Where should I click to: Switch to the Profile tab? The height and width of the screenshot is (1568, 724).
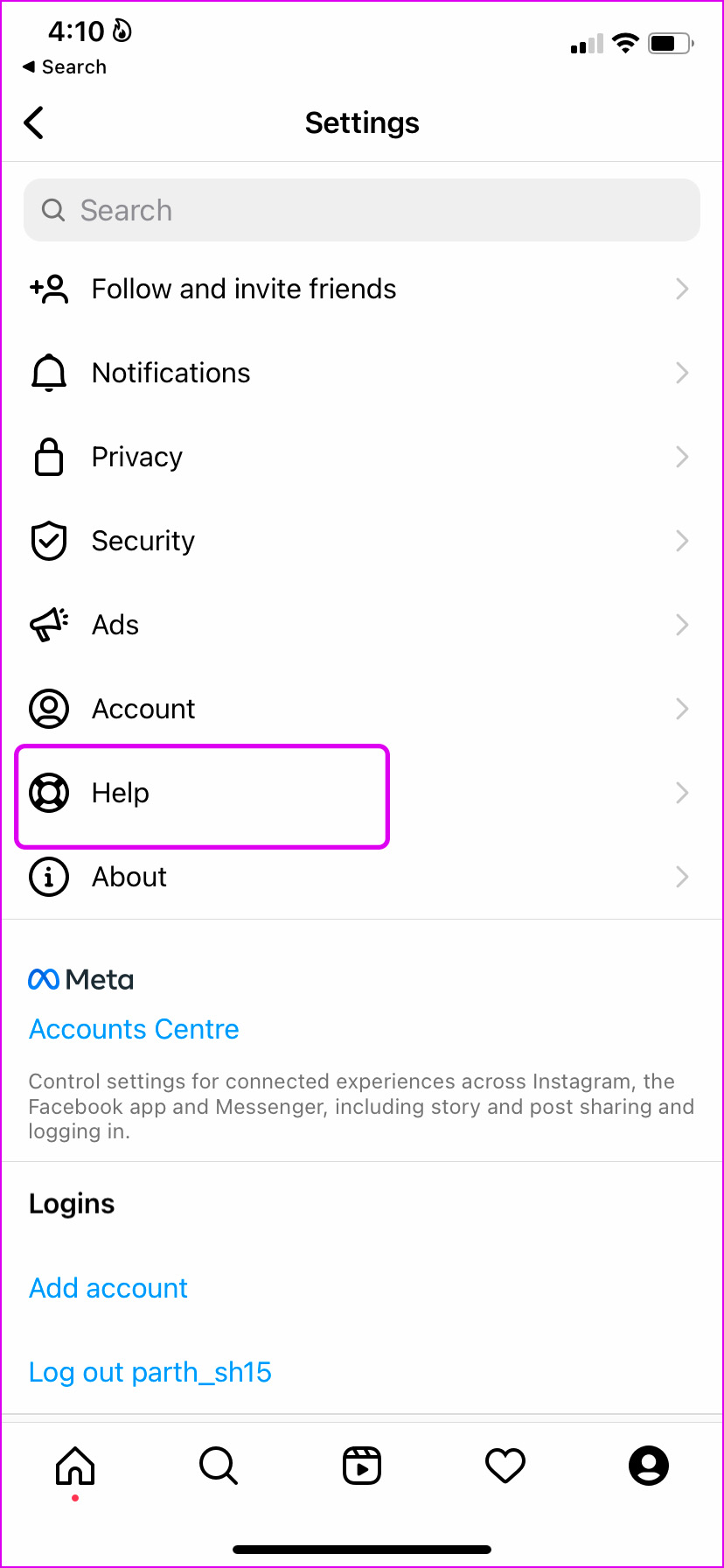pyautogui.click(x=649, y=1466)
